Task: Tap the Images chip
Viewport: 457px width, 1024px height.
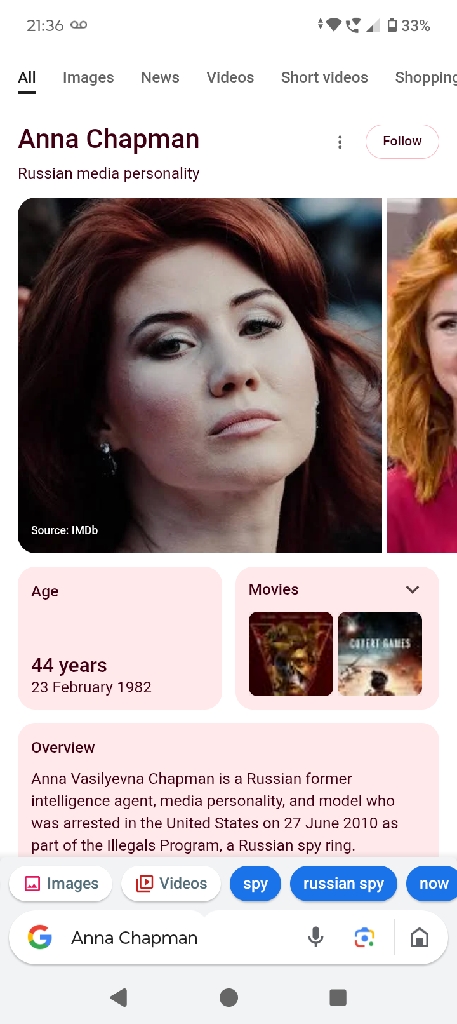Action: 61,884
